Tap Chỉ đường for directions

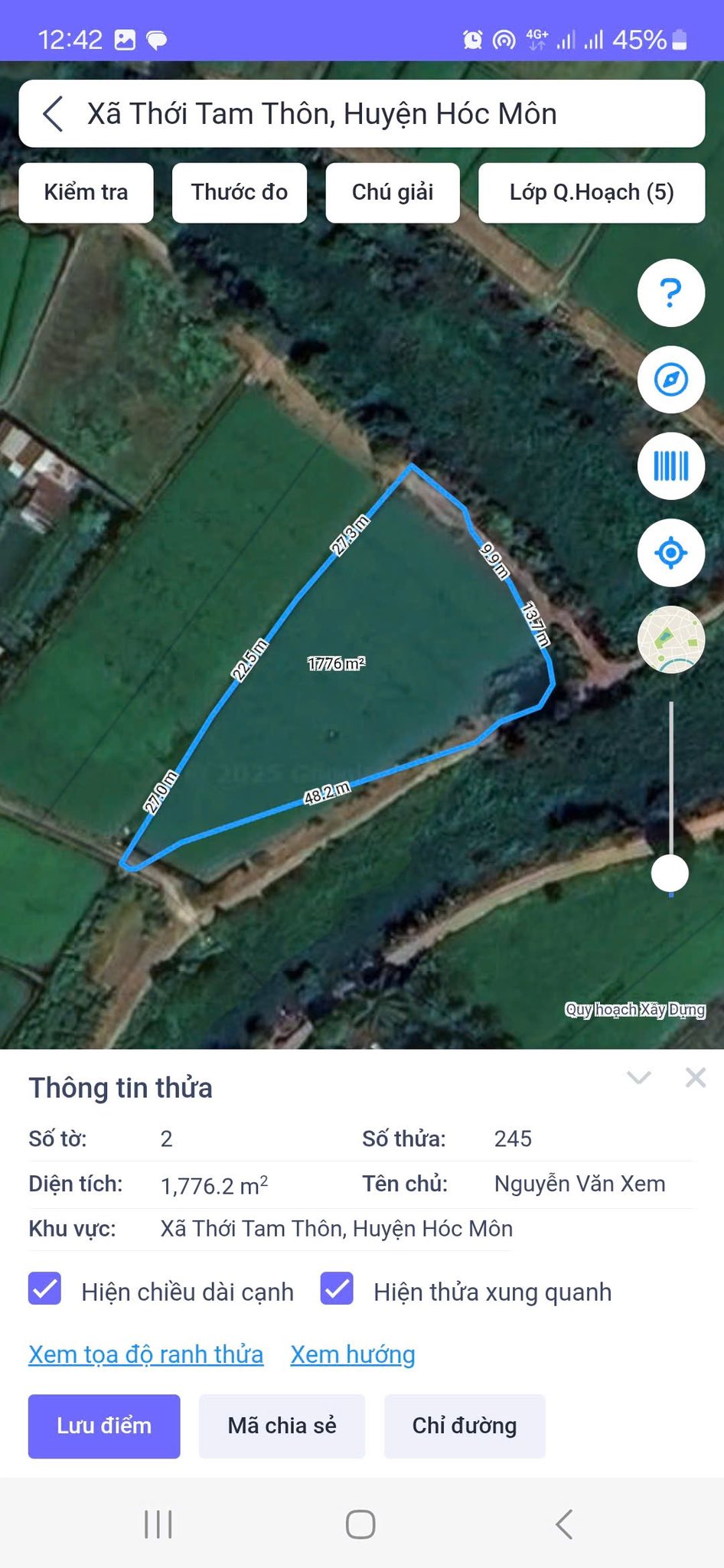(x=465, y=1426)
